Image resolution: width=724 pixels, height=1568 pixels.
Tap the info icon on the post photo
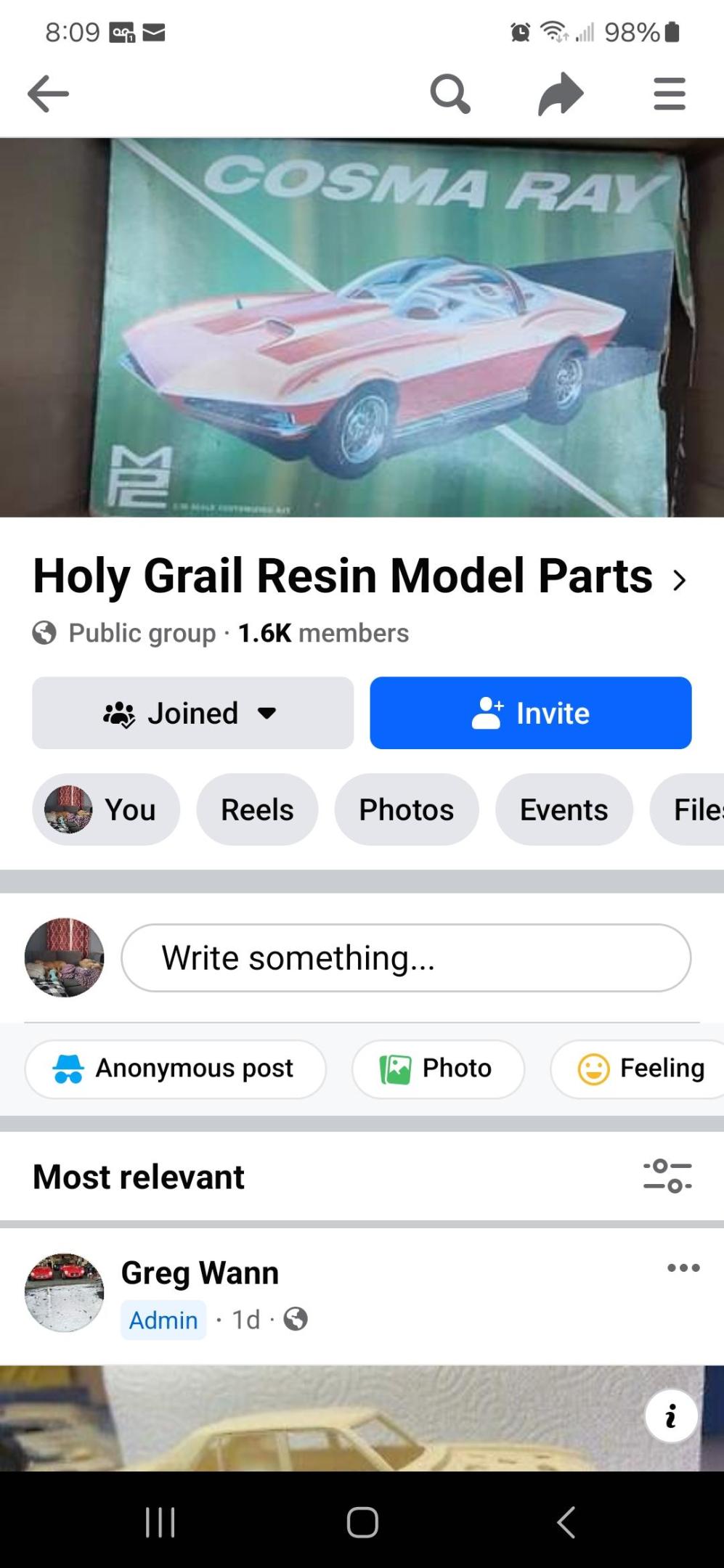670,1416
